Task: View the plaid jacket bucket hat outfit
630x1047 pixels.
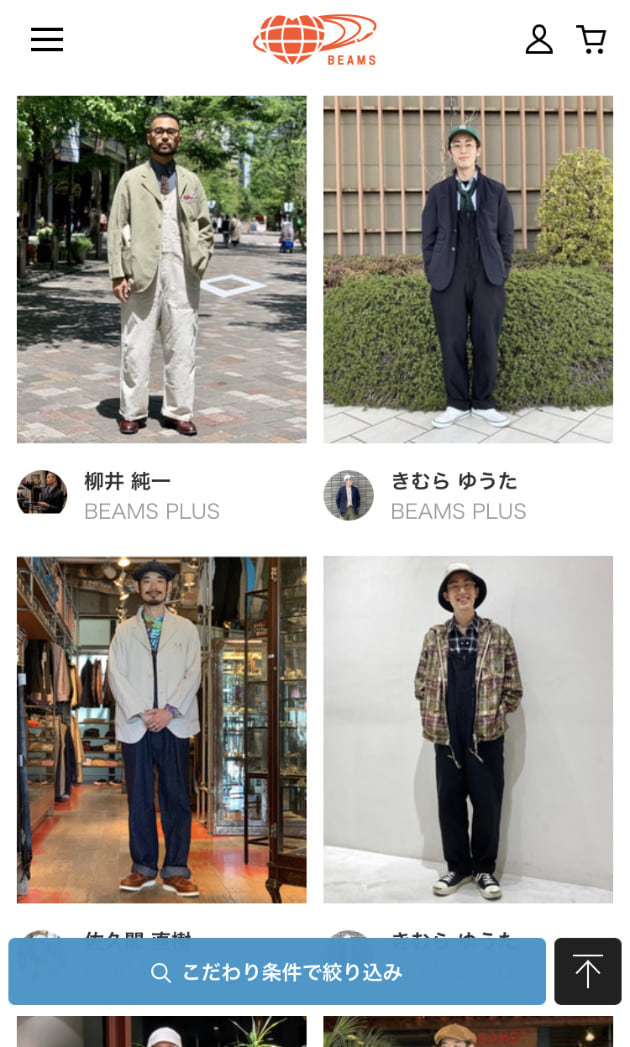Action: 468,729
